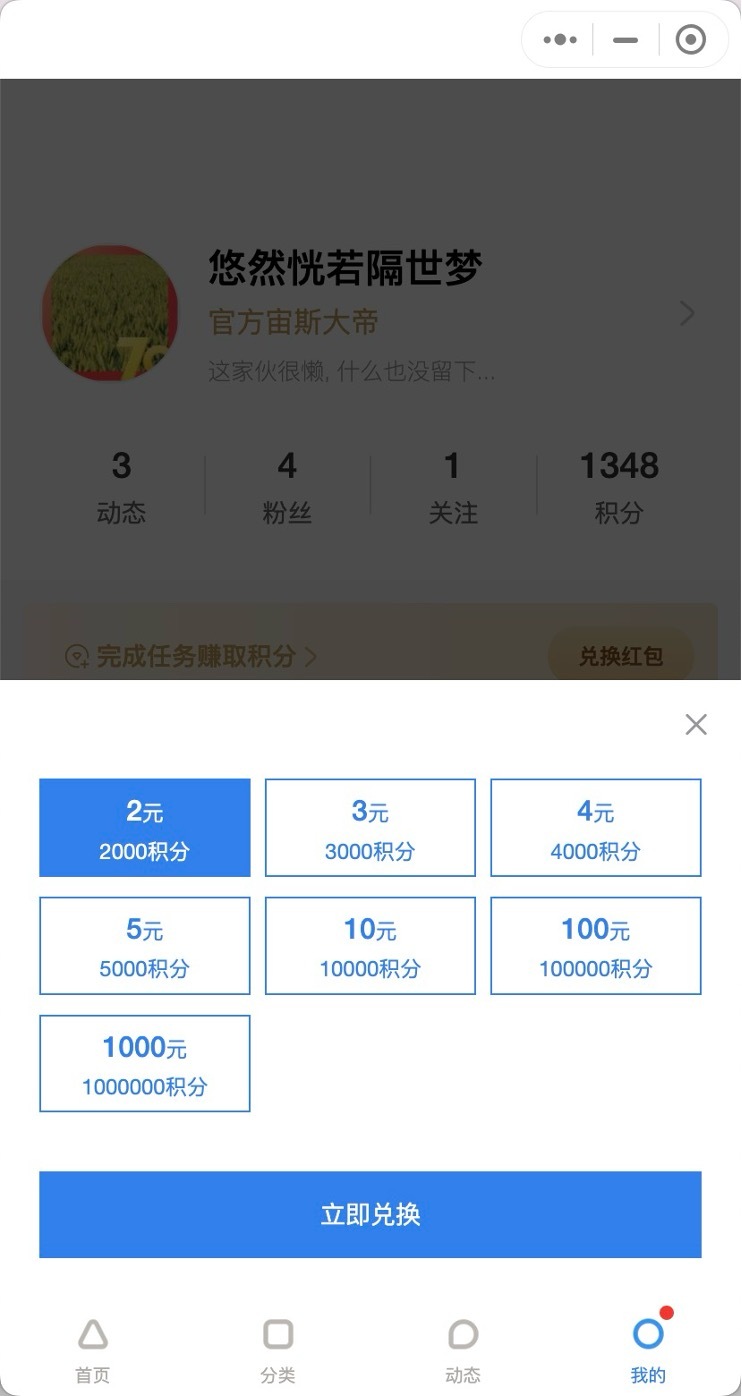Choose the 3元 for 3000积分 option

(370, 828)
